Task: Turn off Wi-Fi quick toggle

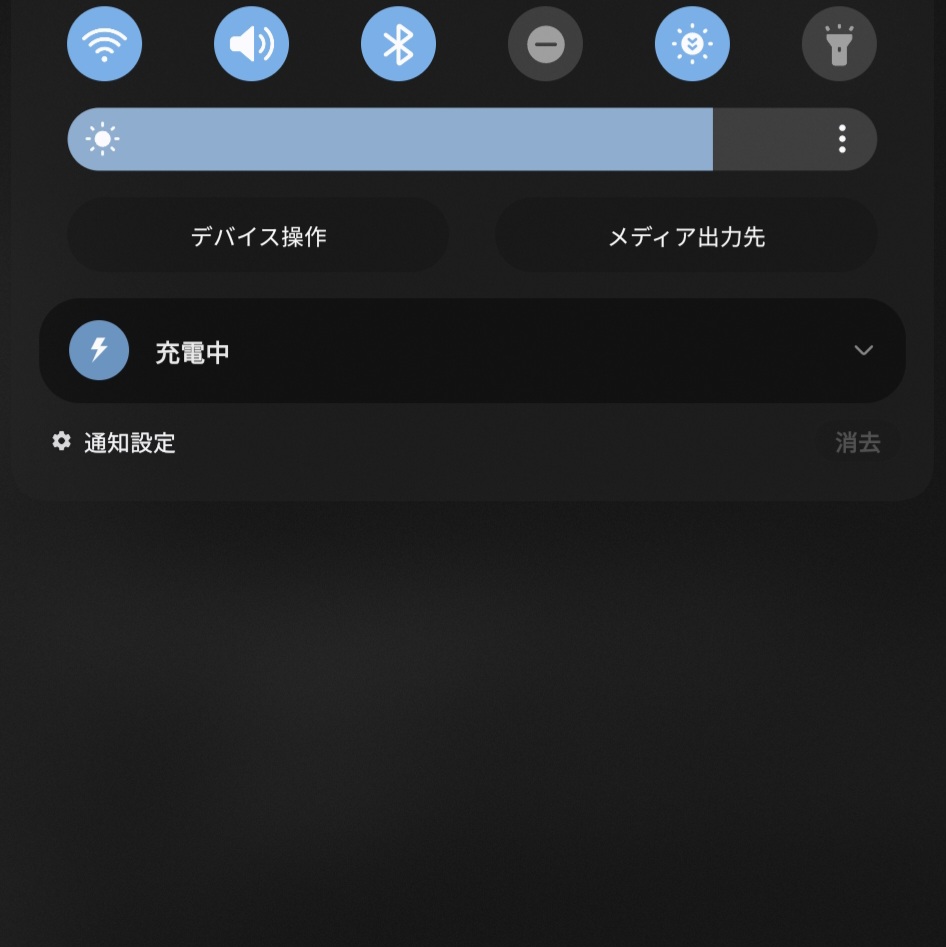Action: 104,44
